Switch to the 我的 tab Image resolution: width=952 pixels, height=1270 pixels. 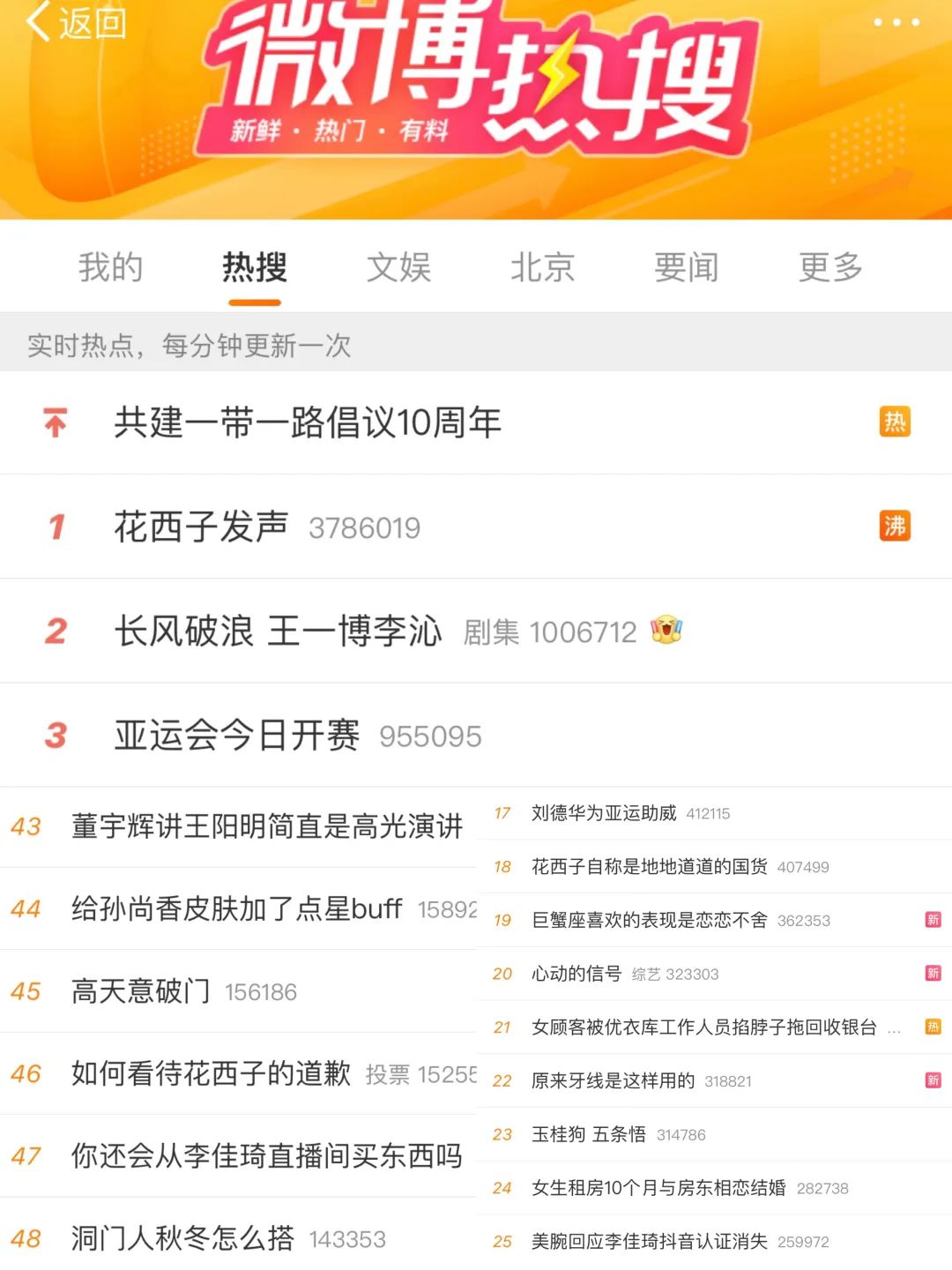110,267
